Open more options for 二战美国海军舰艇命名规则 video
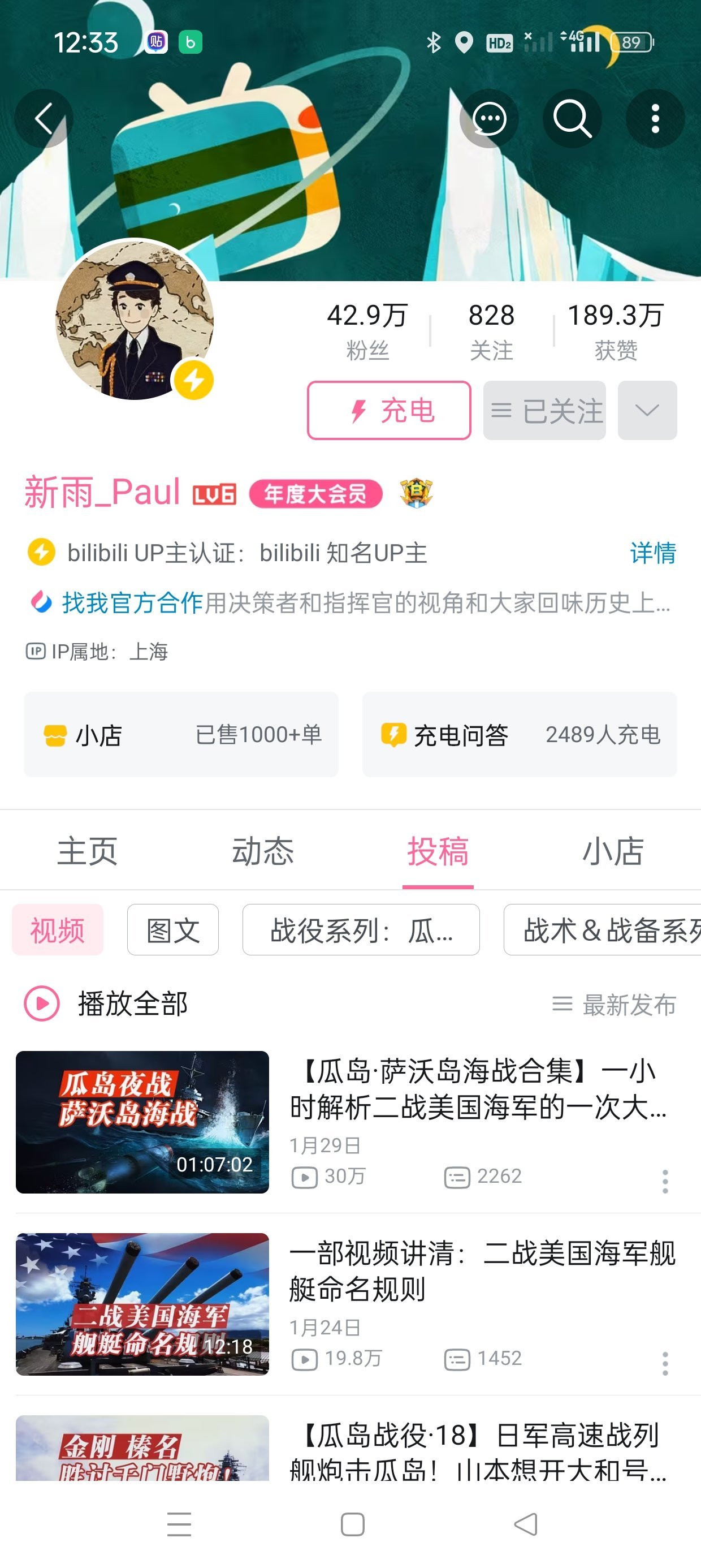701x1568 pixels. coord(665,1363)
